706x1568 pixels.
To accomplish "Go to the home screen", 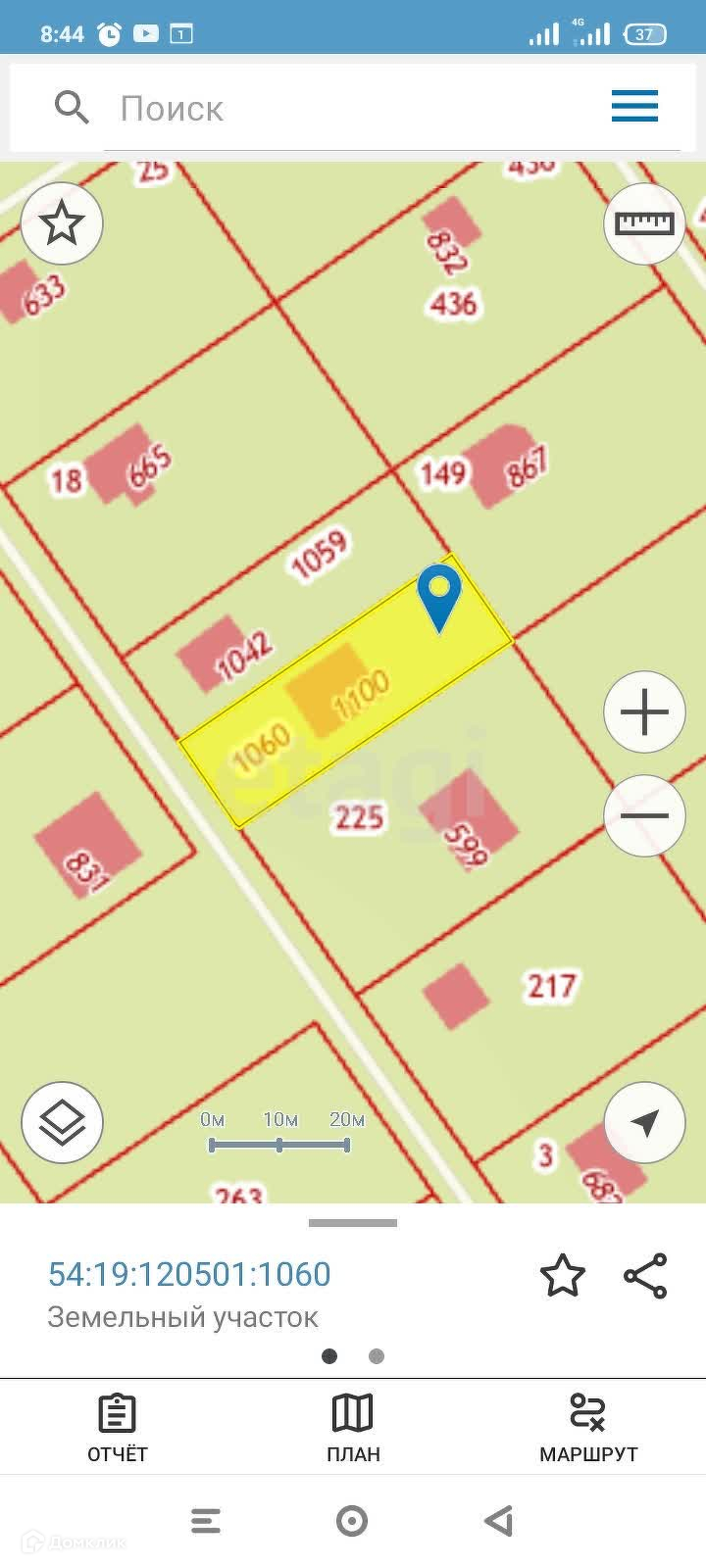I will click(x=352, y=1521).
